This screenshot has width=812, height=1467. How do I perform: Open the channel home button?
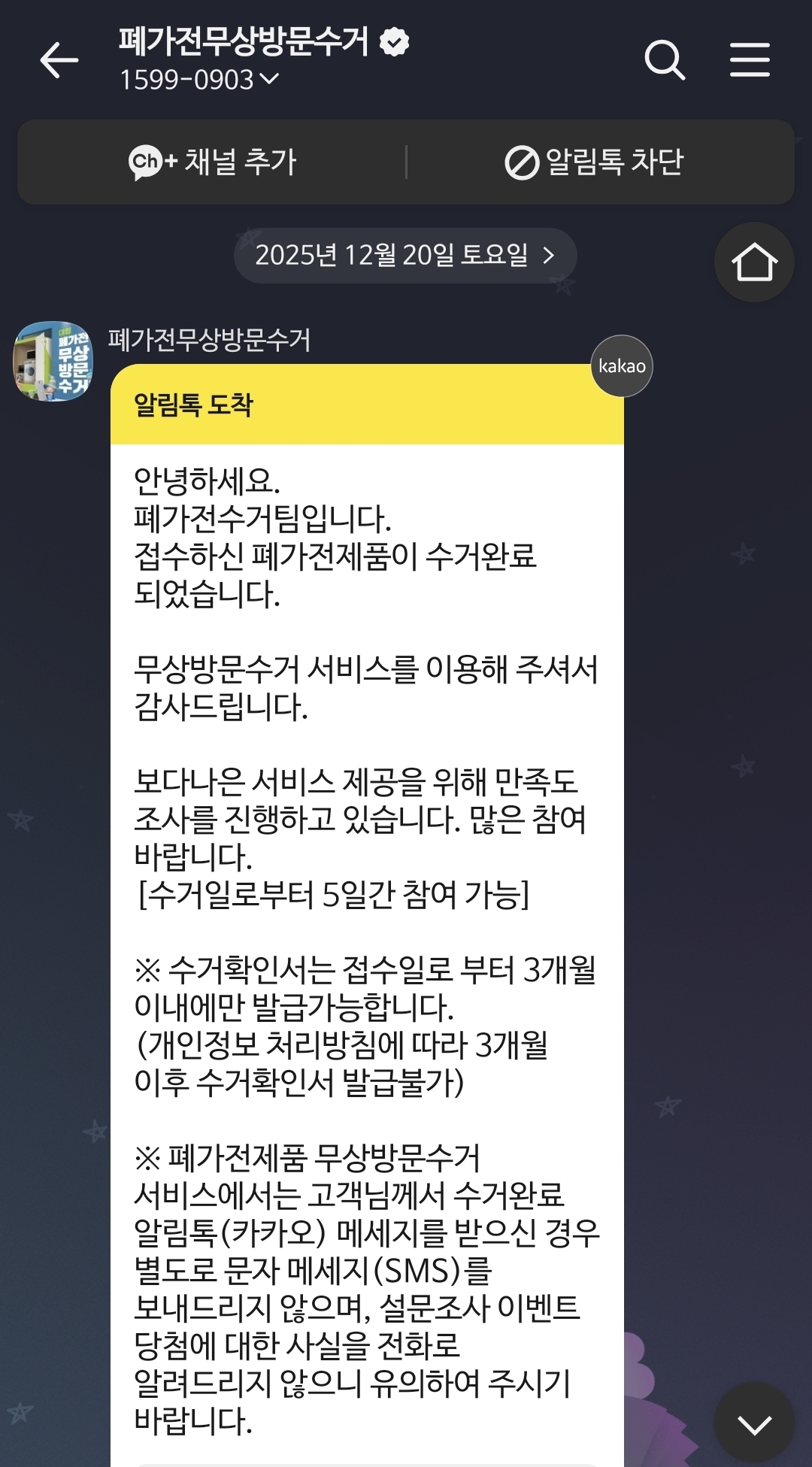tap(753, 262)
